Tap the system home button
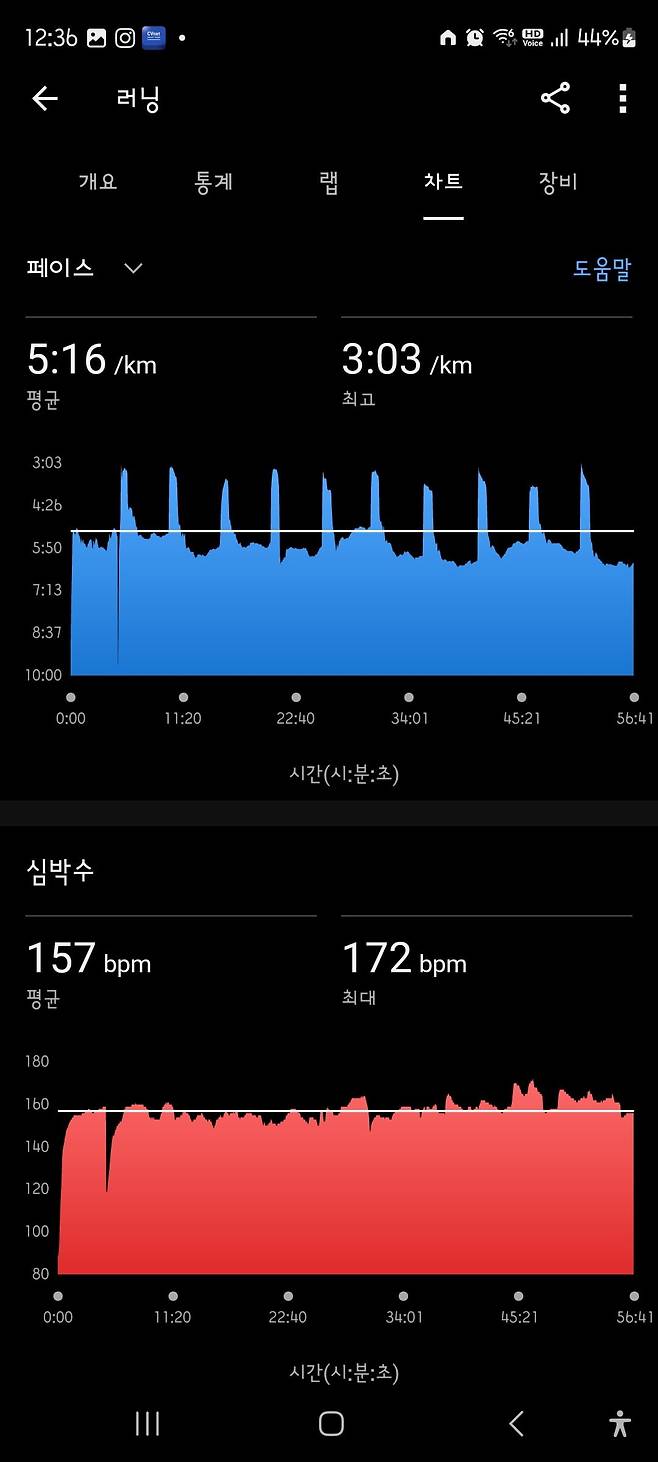 click(330, 1423)
